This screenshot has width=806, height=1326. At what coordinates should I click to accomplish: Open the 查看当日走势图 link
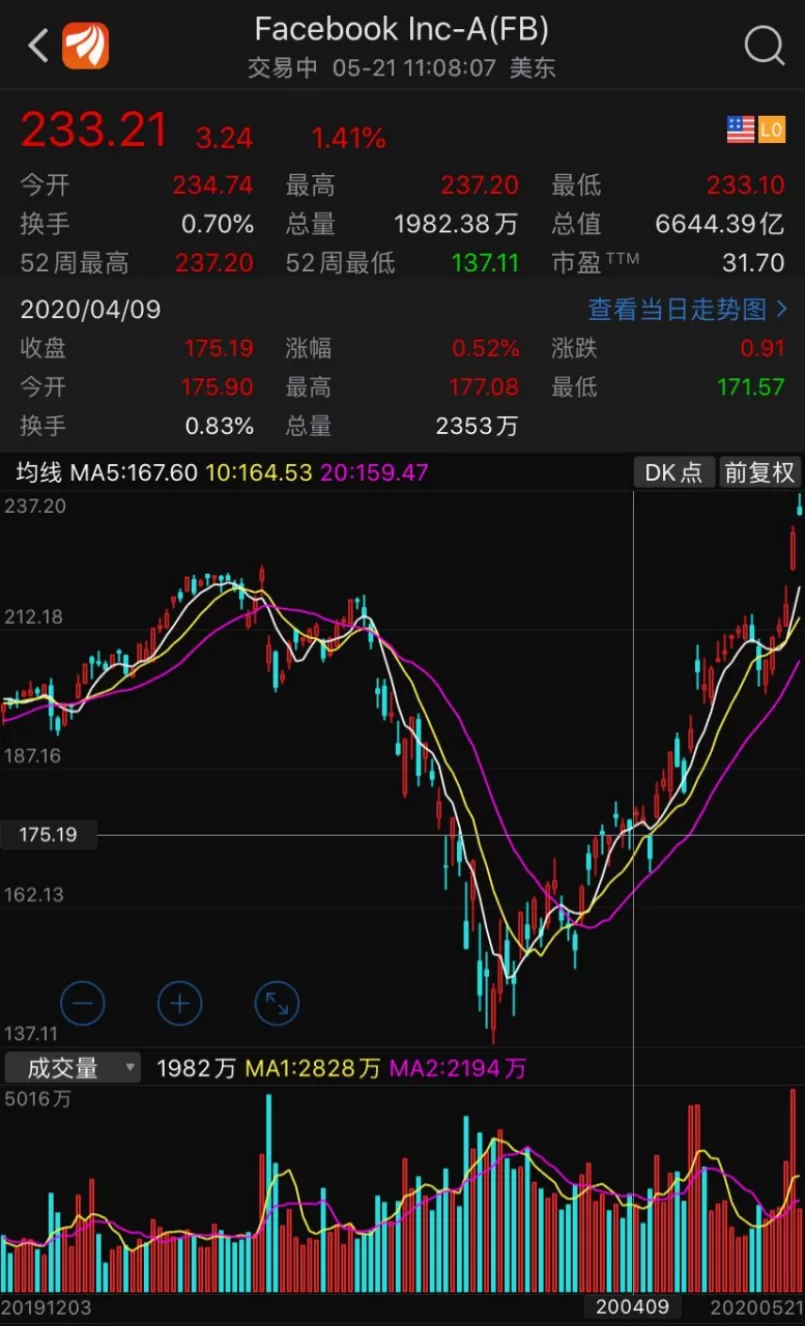687,309
